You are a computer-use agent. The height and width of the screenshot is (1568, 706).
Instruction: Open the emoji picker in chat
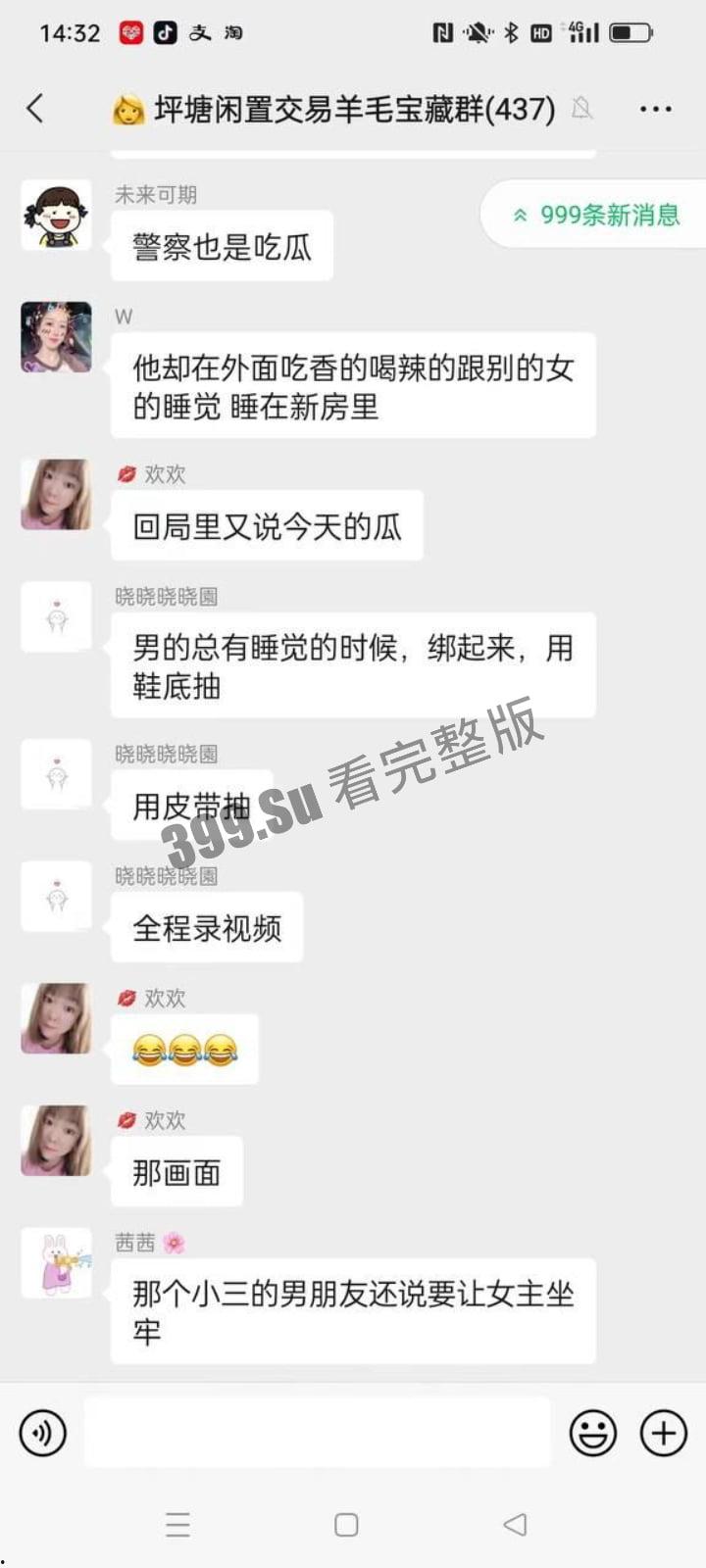point(592,1432)
